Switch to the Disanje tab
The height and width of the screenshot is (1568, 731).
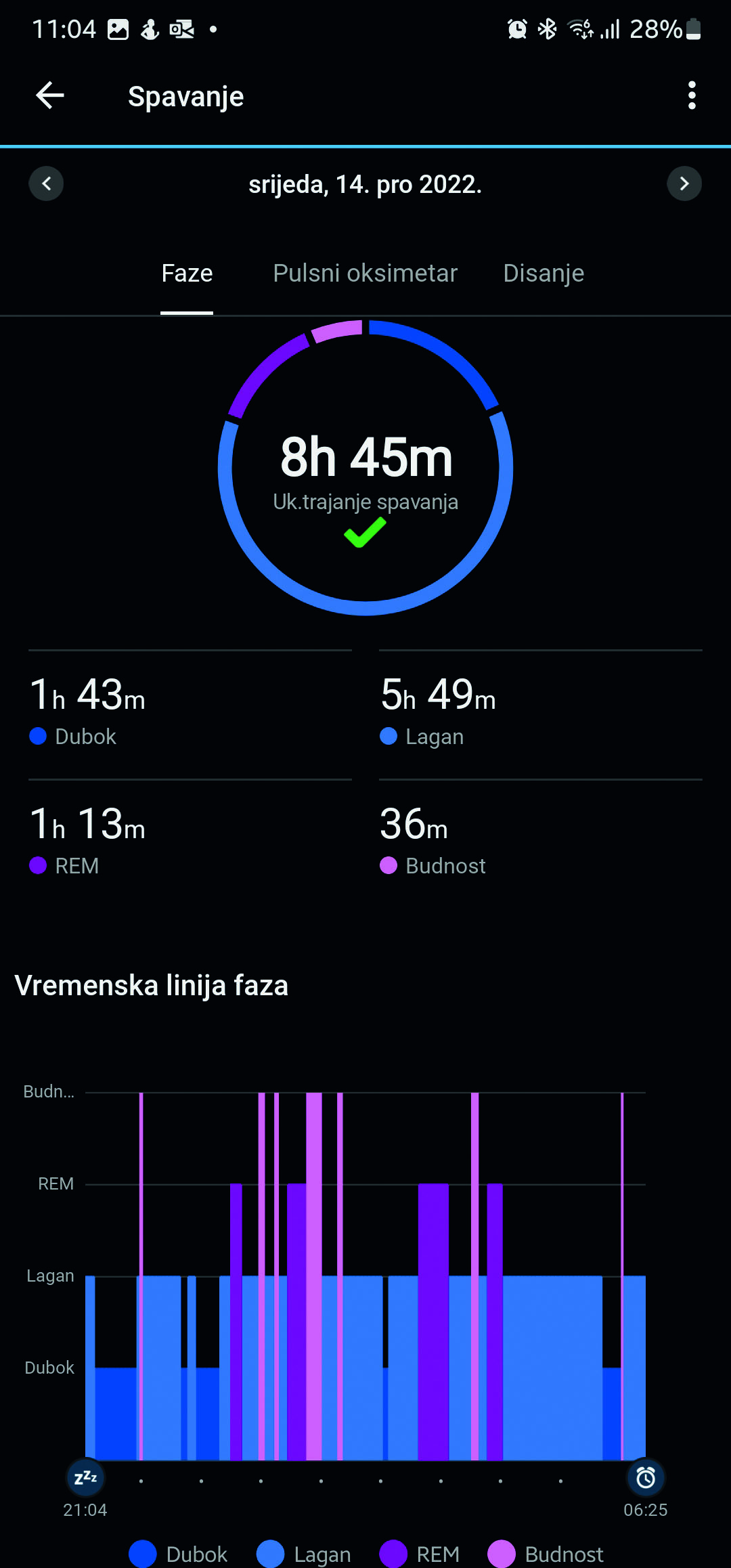pos(544,273)
